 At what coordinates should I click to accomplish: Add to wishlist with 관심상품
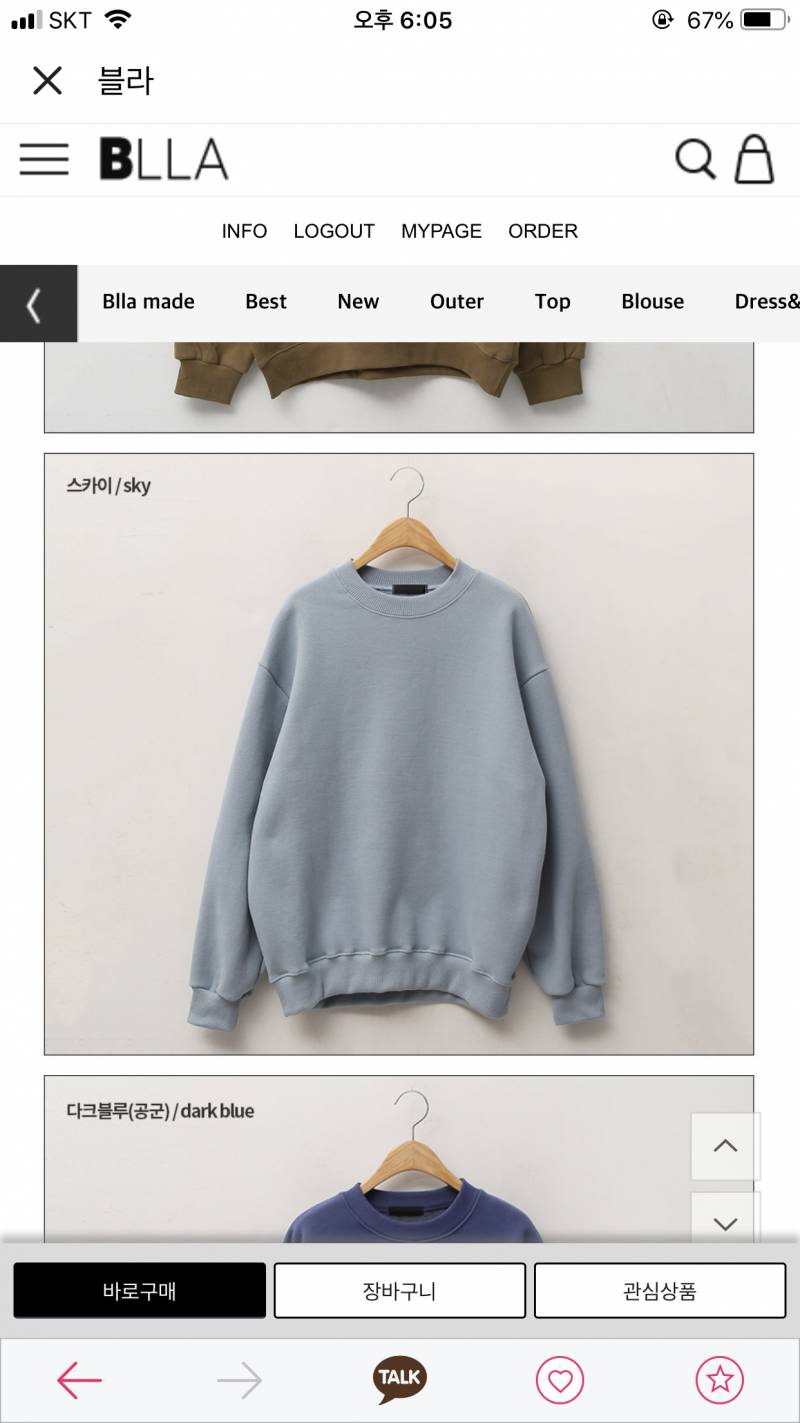(659, 1291)
